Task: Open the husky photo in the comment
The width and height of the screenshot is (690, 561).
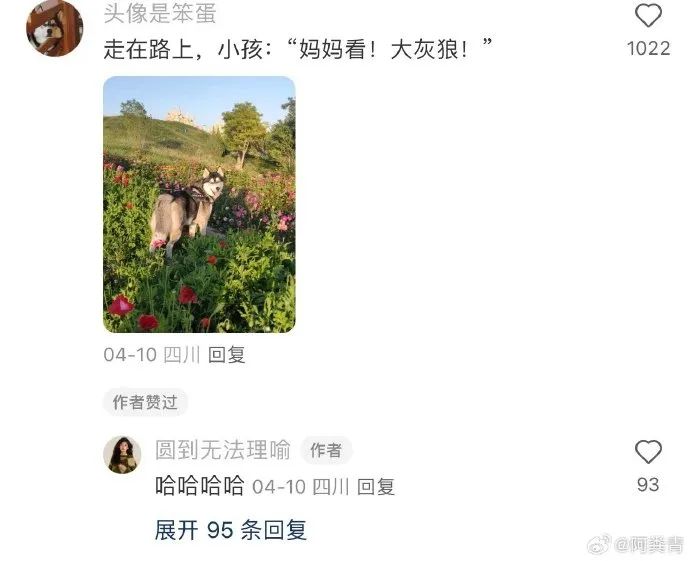Action: coord(199,204)
